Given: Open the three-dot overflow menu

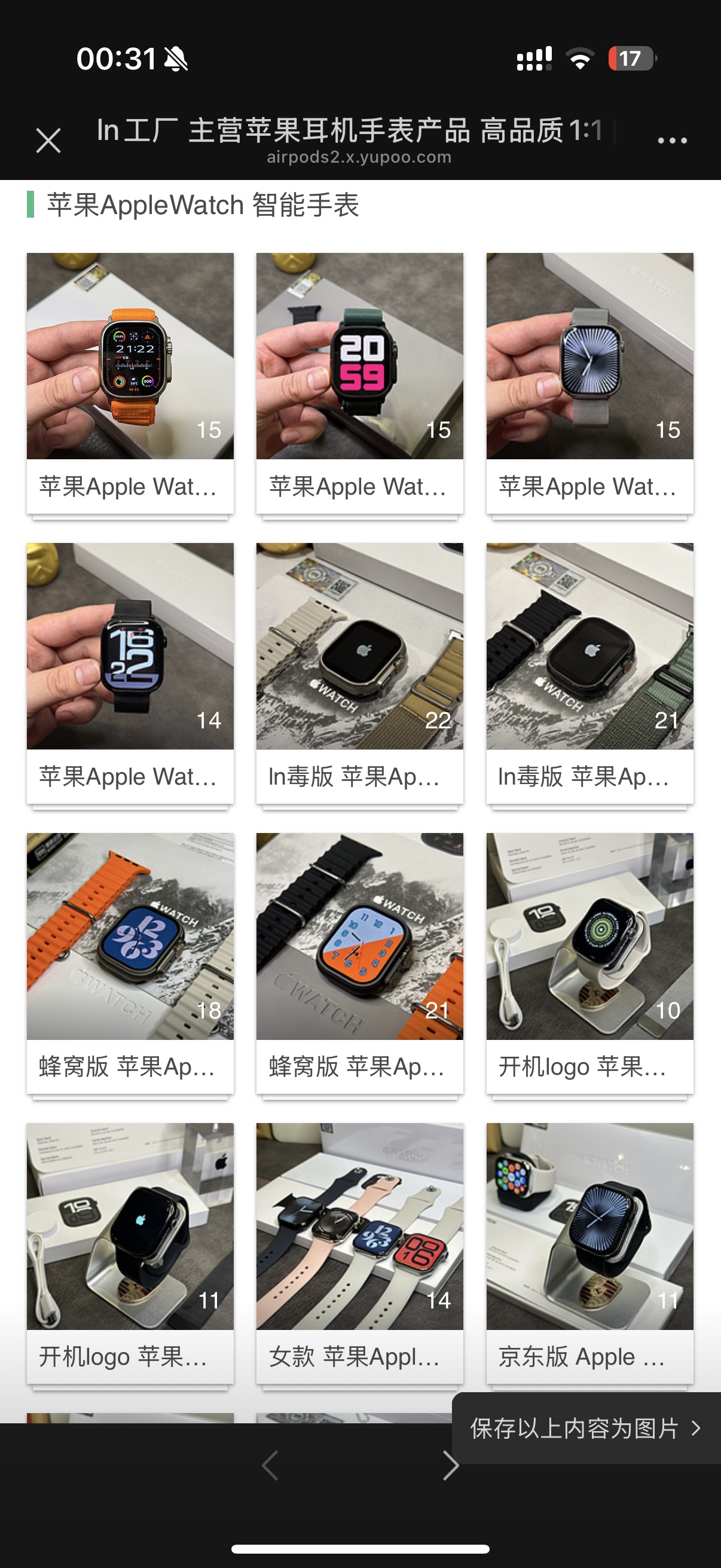Looking at the screenshot, I should point(672,141).
